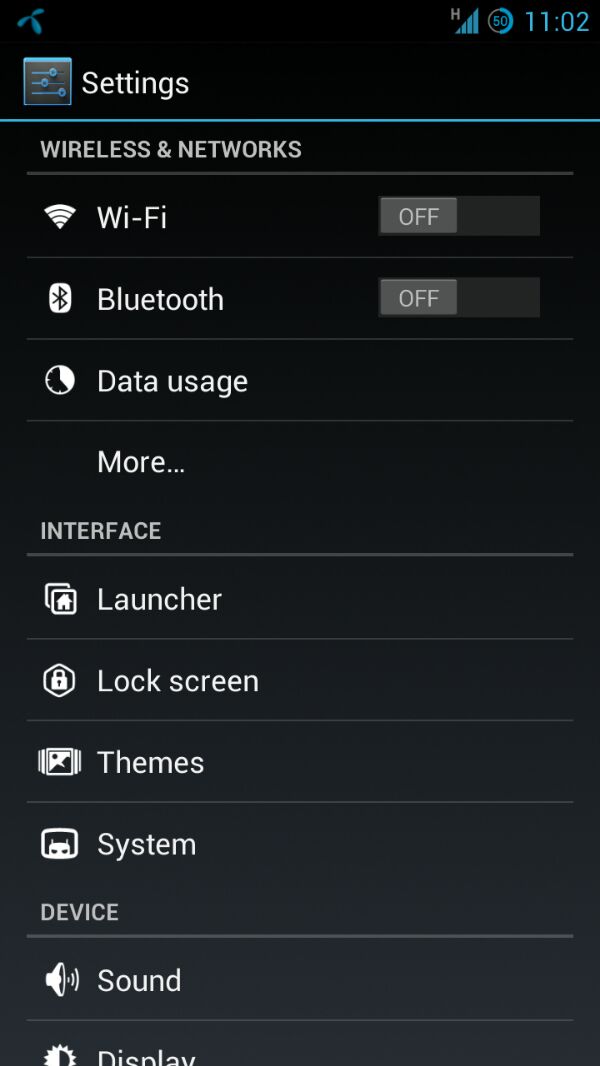Enable the Bluetooth switch
This screenshot has height=1066, width=600.
pyautogui.click(x=459, y=297)
